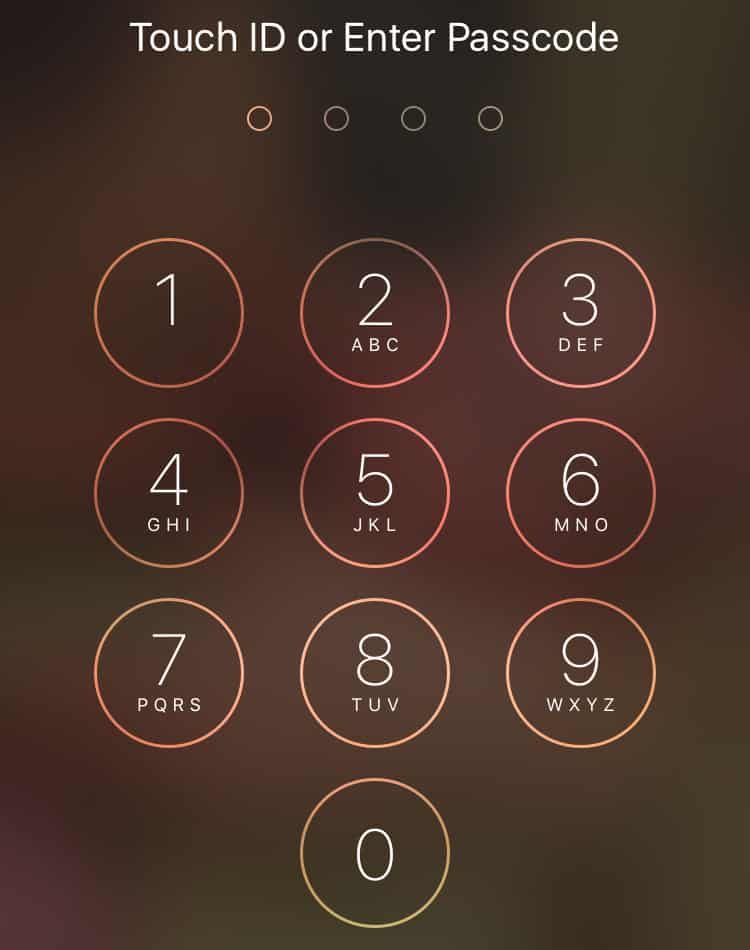Select the 3 DEF key

(x=581, y=313)
